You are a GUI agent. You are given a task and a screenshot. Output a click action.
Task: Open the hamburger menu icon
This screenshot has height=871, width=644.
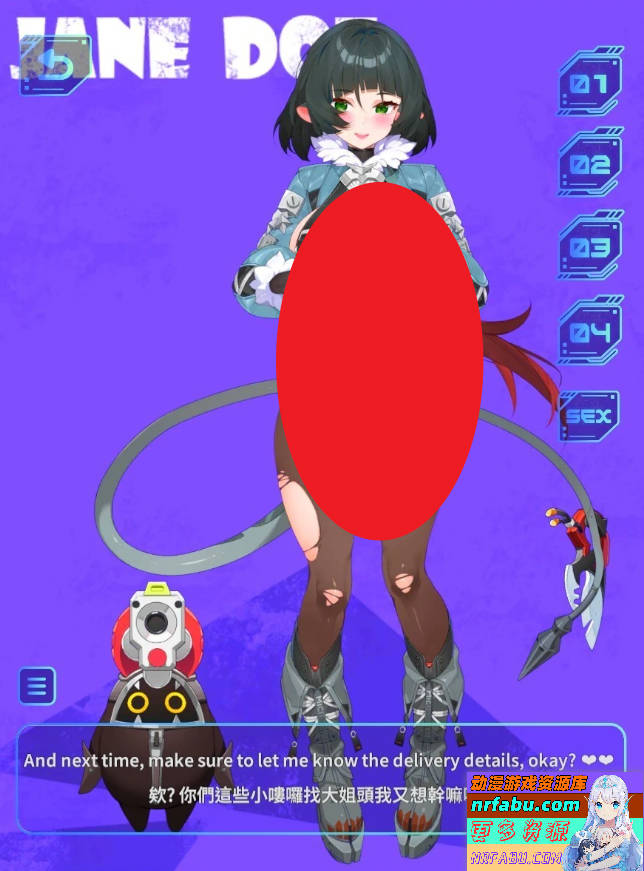click(37, 686)
